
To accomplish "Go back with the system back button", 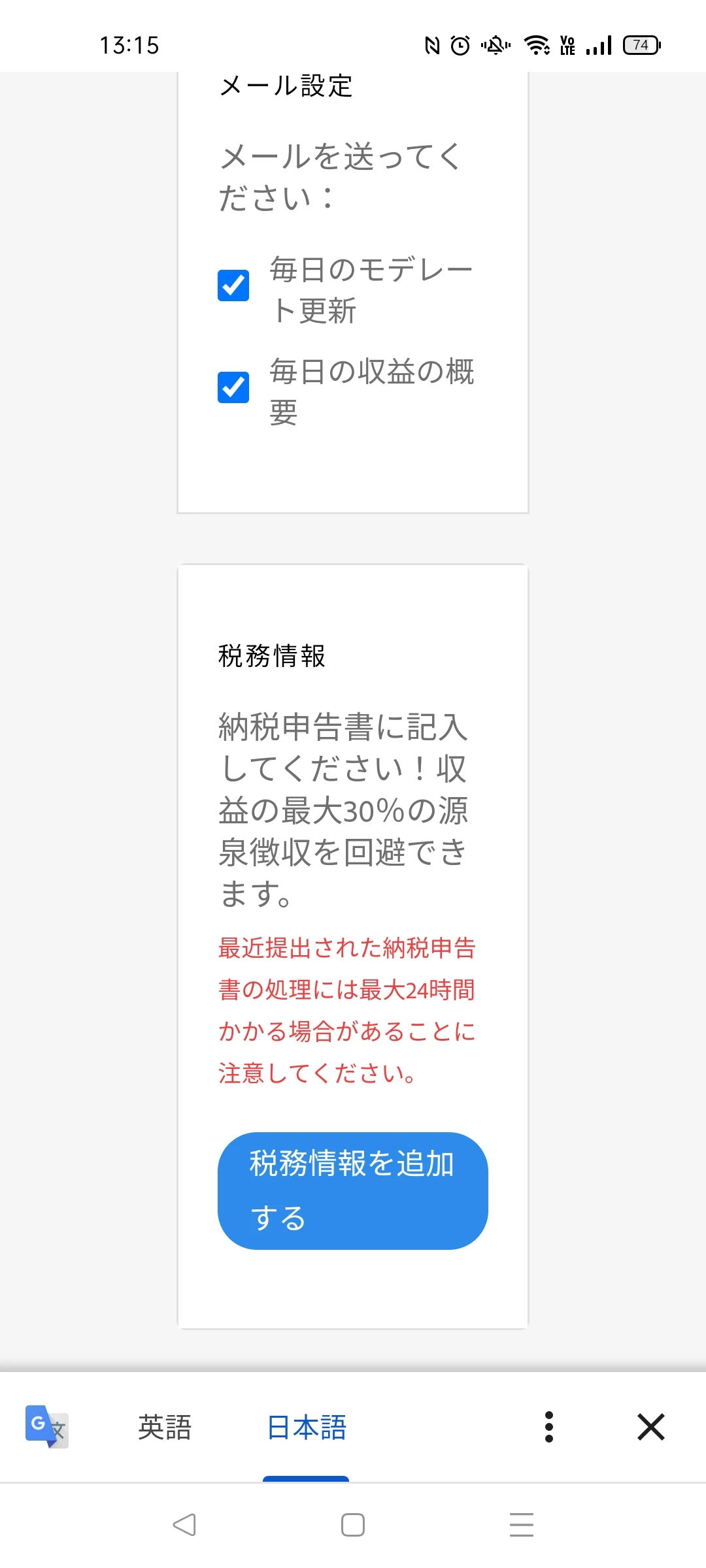I will (x=184, y=1525).
